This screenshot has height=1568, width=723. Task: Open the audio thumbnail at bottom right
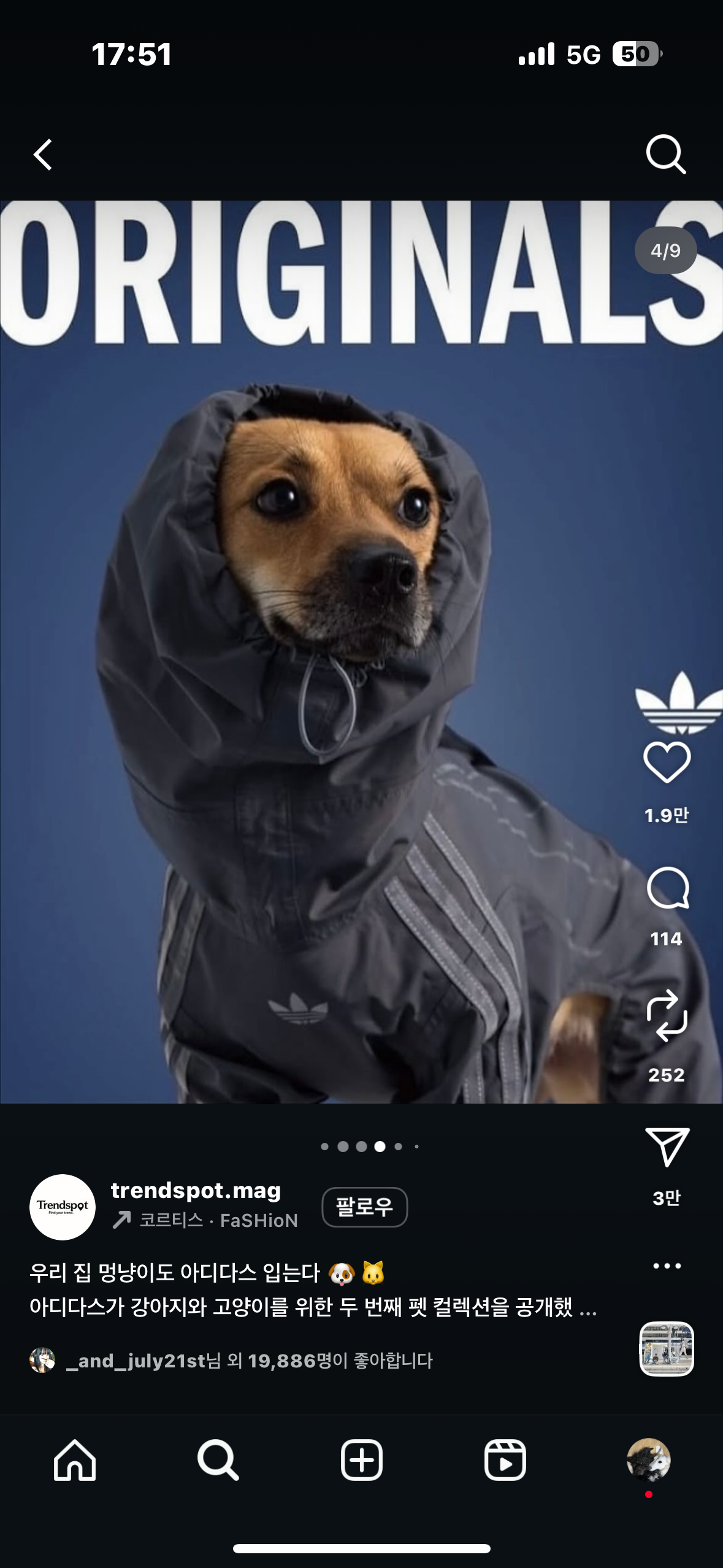click(x=667, y=1348)
